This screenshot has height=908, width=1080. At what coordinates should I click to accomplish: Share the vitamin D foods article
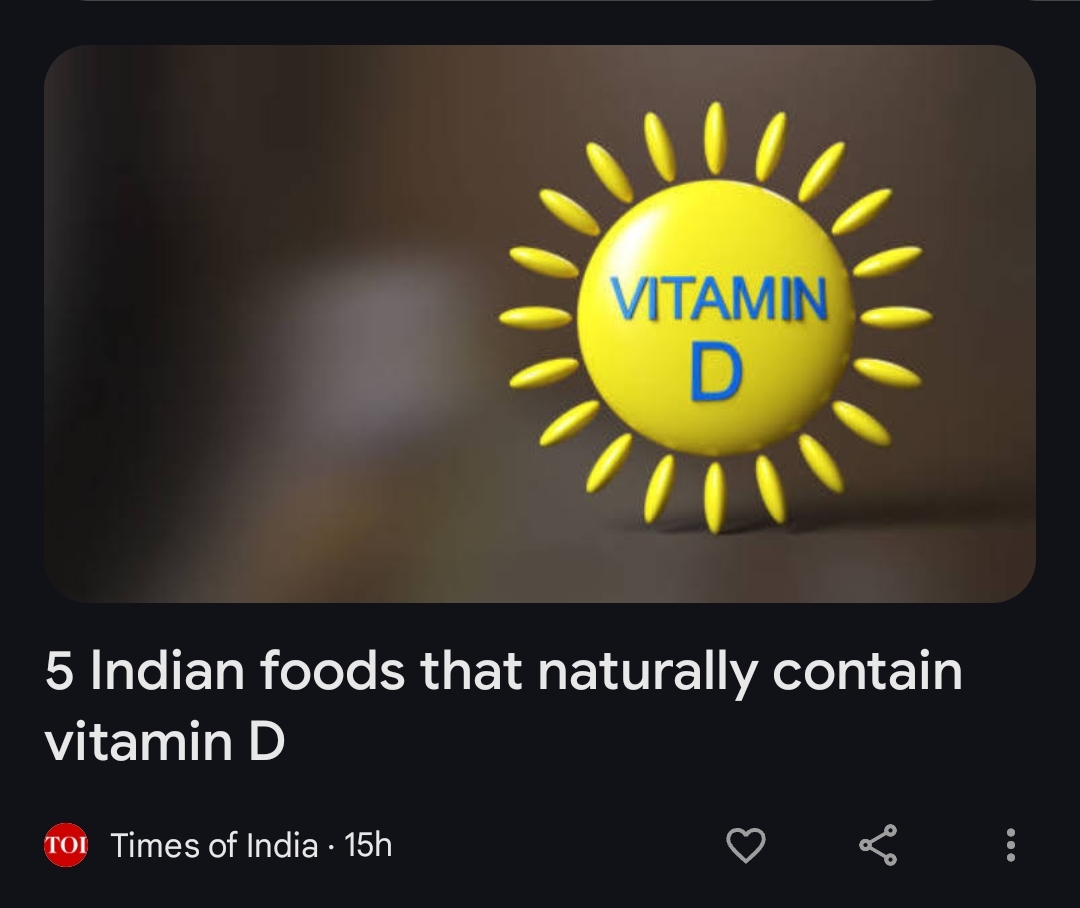click(x=879, y=846)
